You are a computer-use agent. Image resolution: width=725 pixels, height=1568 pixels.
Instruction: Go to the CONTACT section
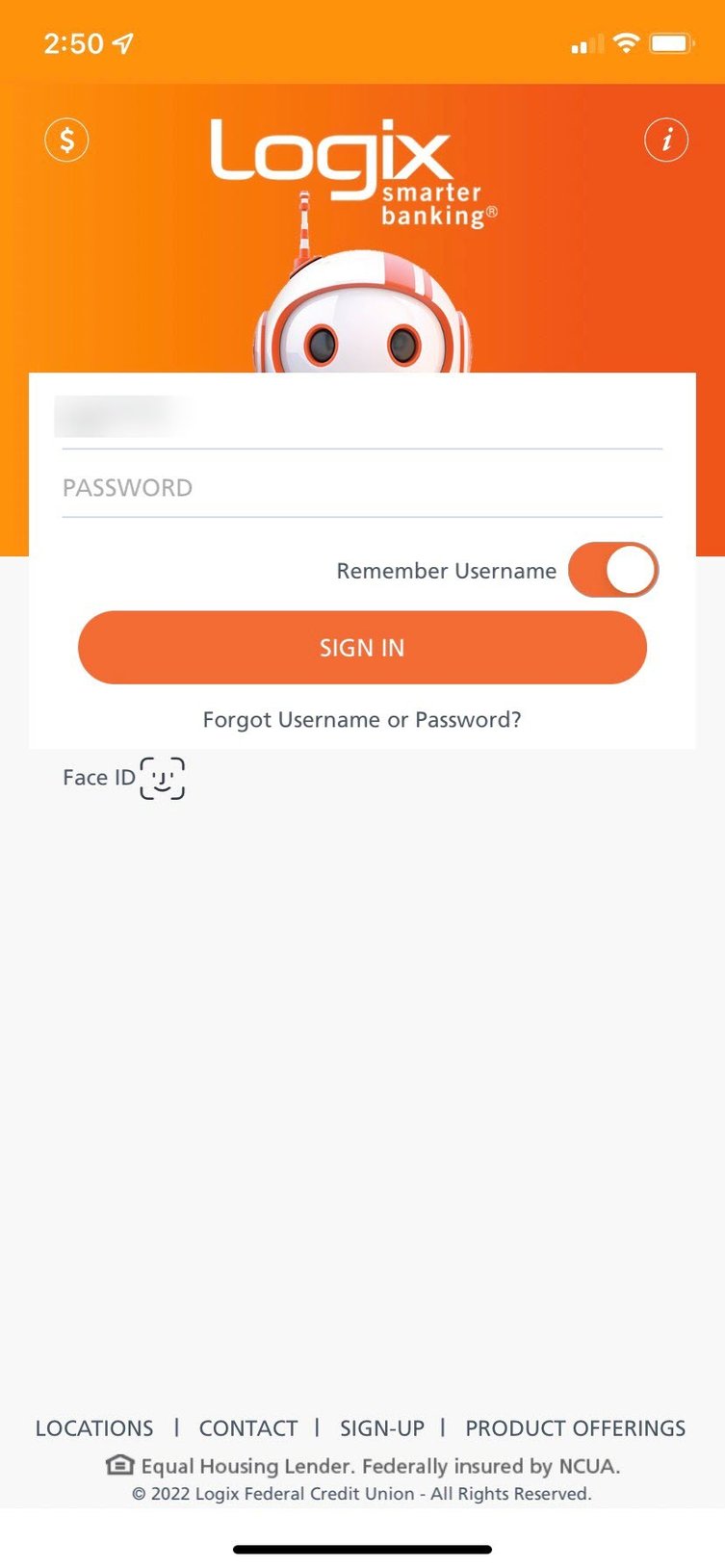tap(247, 1428)
